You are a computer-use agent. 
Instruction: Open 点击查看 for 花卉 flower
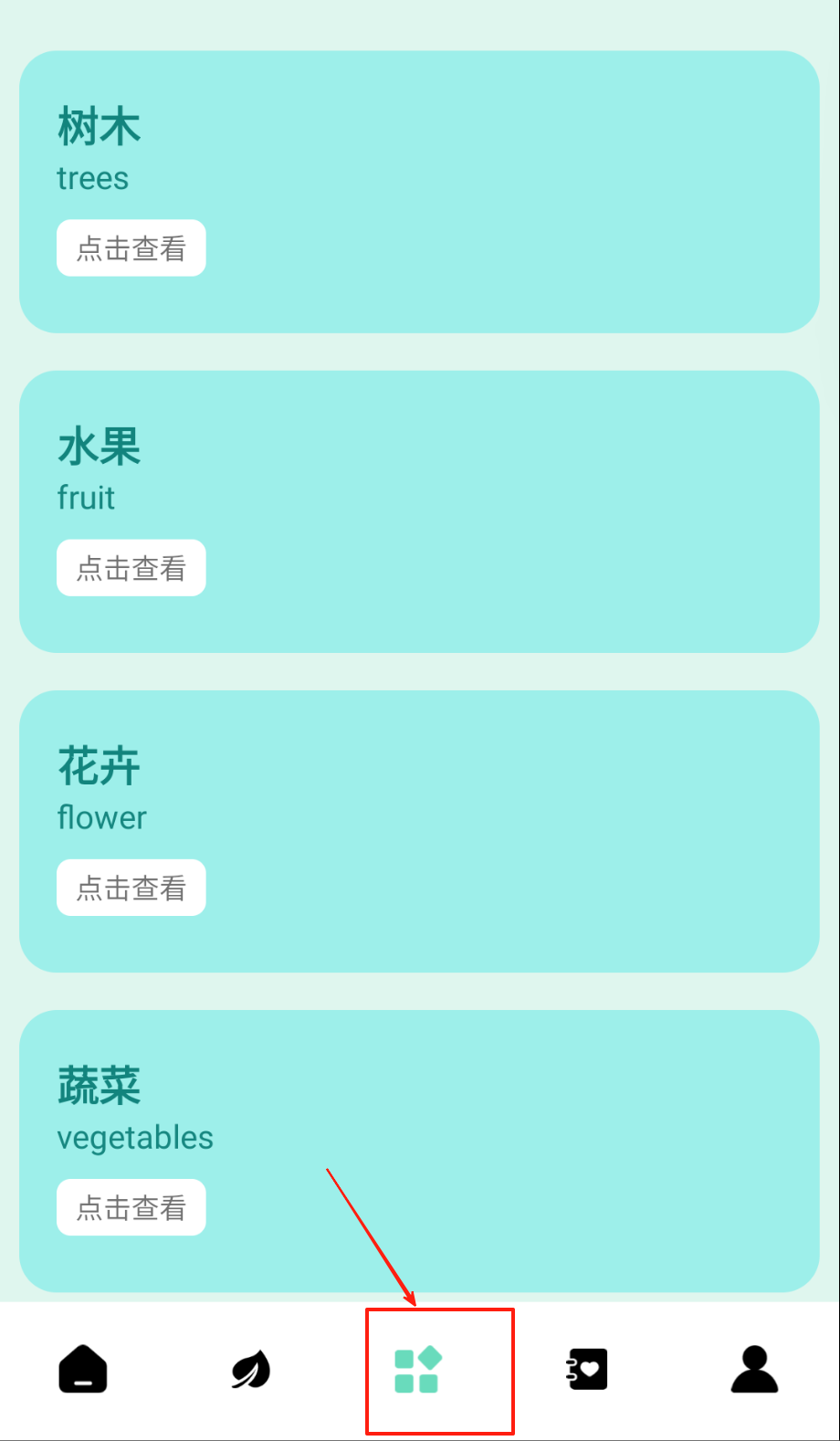(x=131, y=888)
